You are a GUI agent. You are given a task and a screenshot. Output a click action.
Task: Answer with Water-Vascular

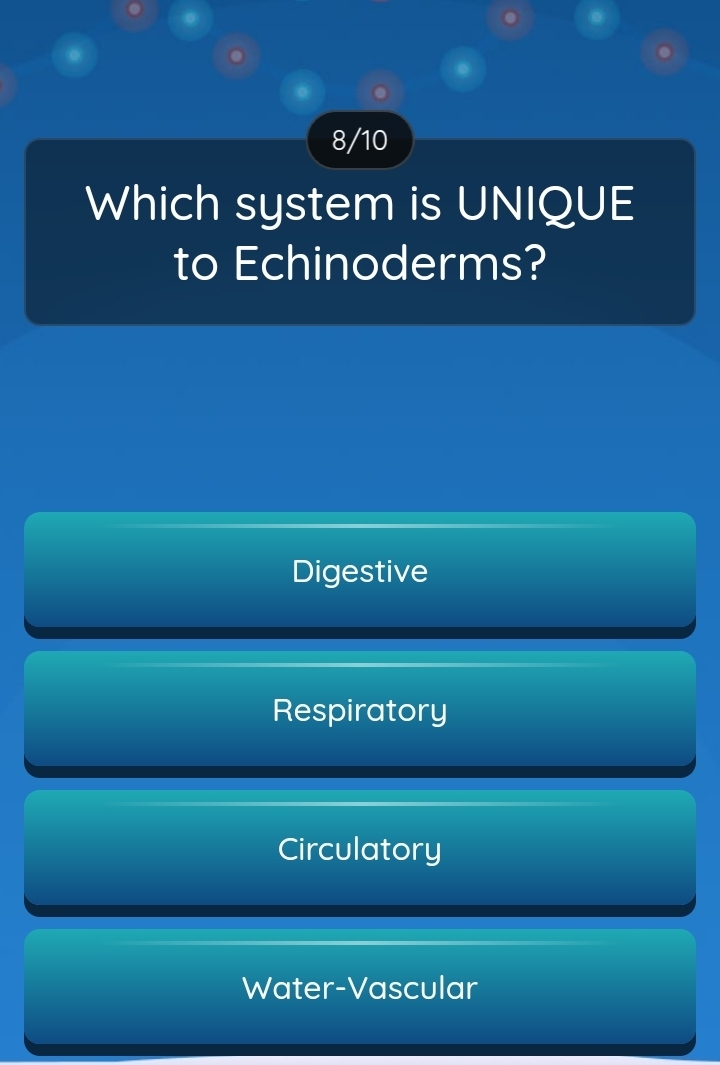360,989
